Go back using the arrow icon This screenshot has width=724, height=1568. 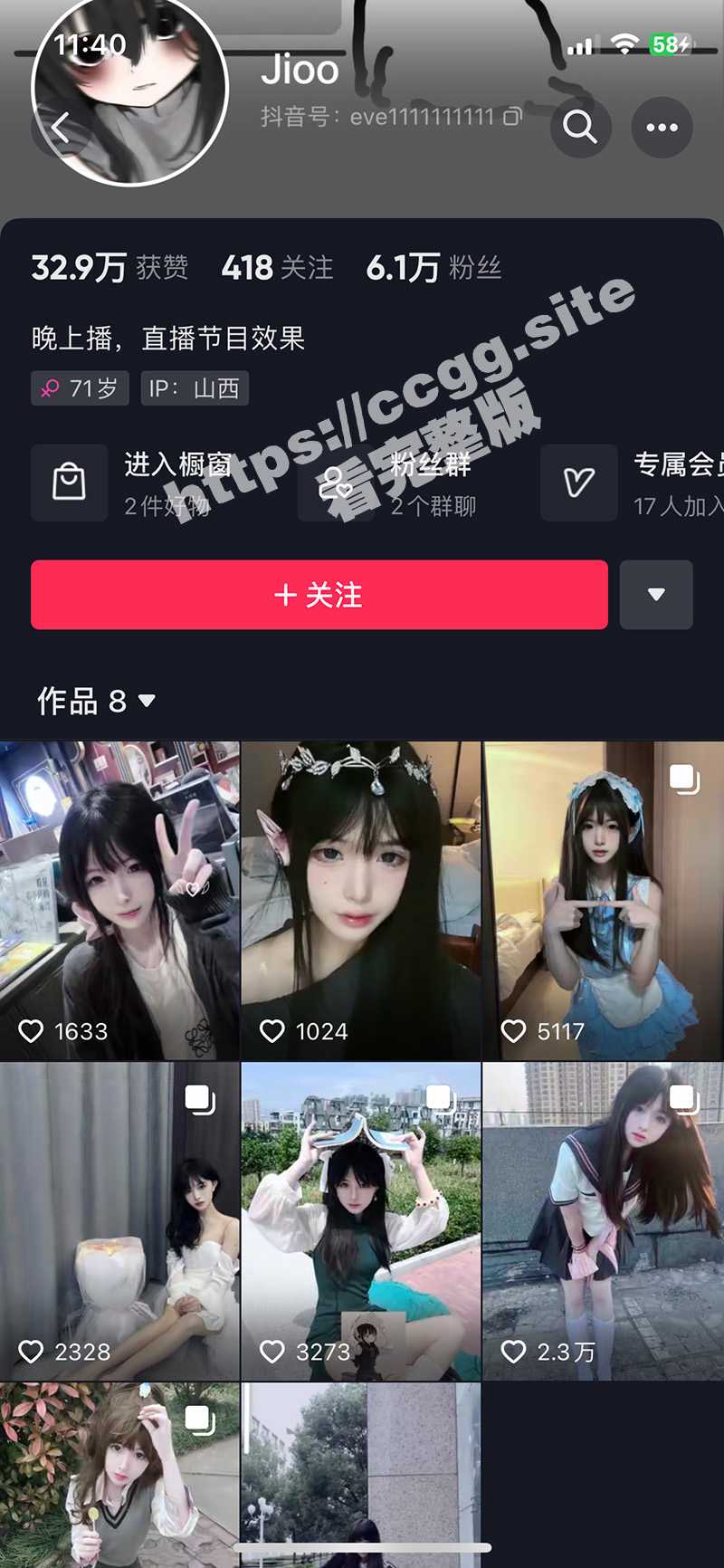pos(60,128)
